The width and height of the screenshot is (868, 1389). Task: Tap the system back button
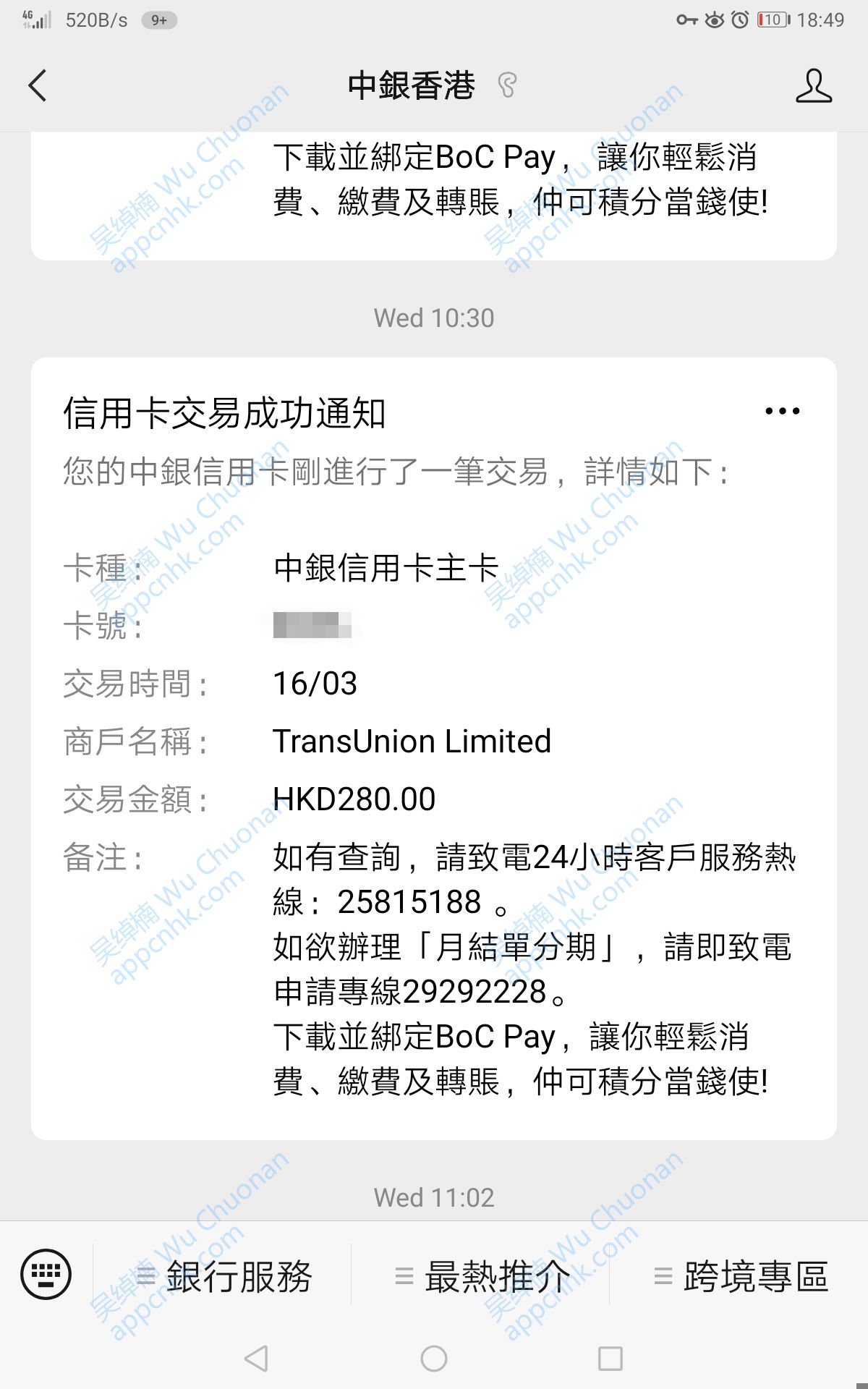pyautogui.click(x=257, y=1359)
